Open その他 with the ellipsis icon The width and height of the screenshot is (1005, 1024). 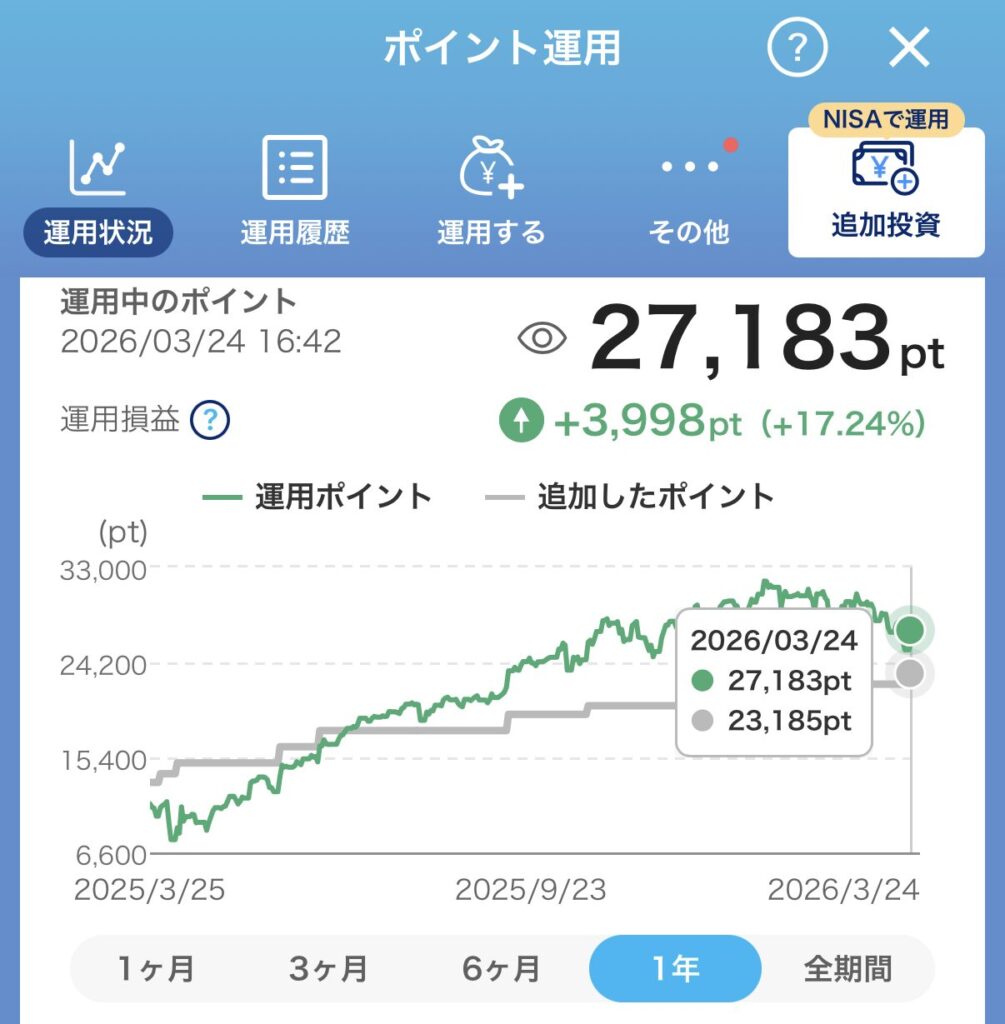(x=688, y=168)
